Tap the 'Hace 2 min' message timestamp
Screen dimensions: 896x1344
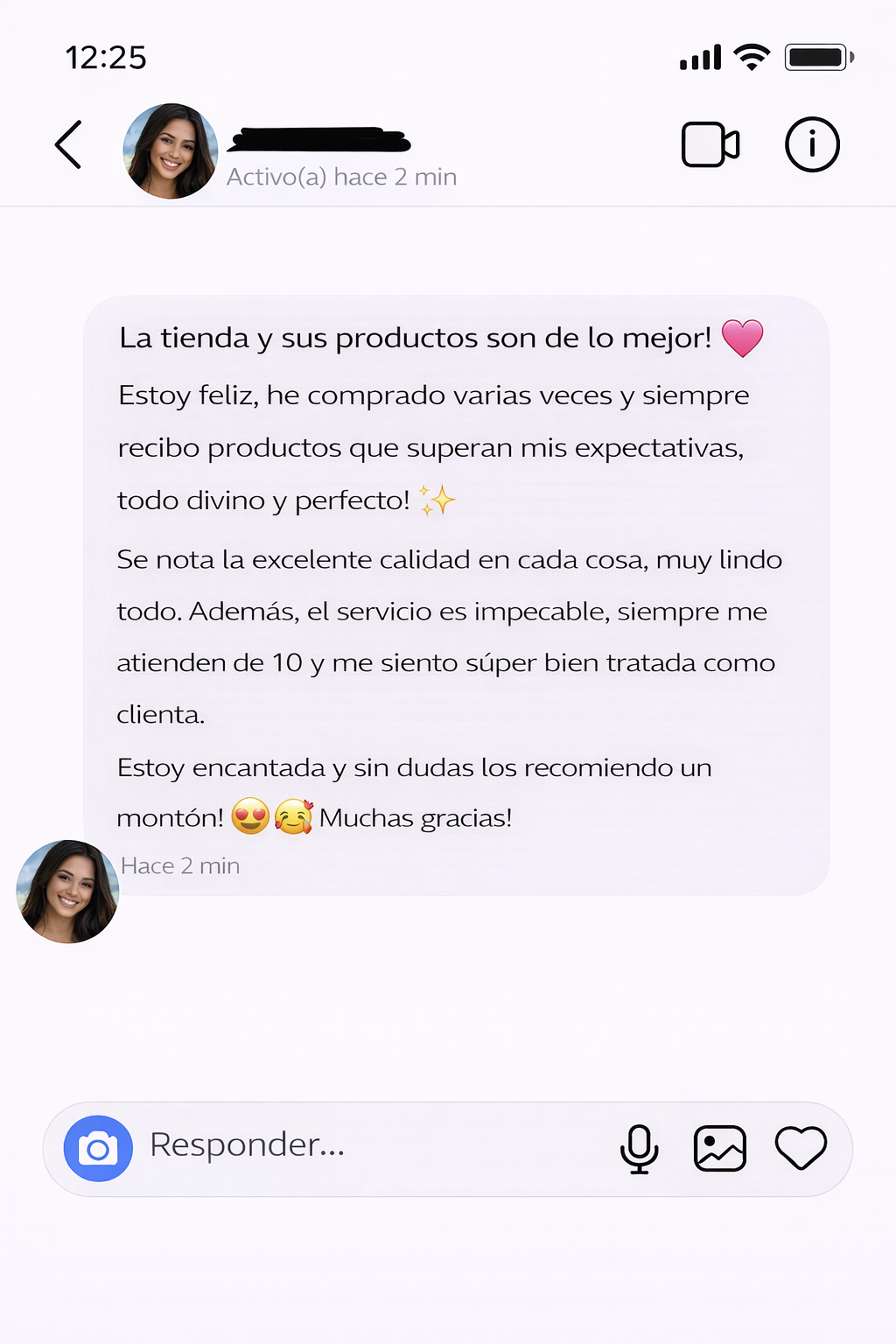[x=180, y=865]
